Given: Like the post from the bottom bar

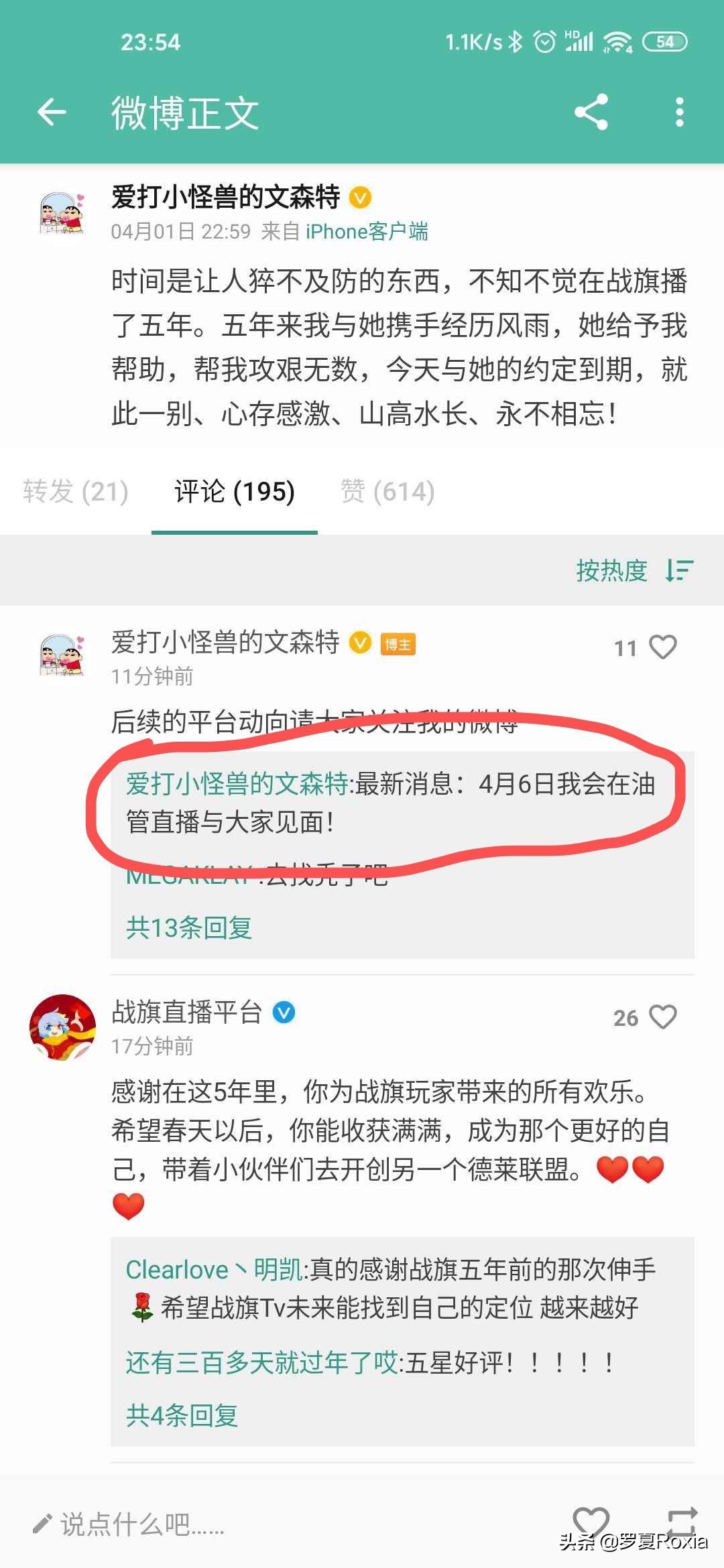Looking at the screenshot, I should point(591,1521).
